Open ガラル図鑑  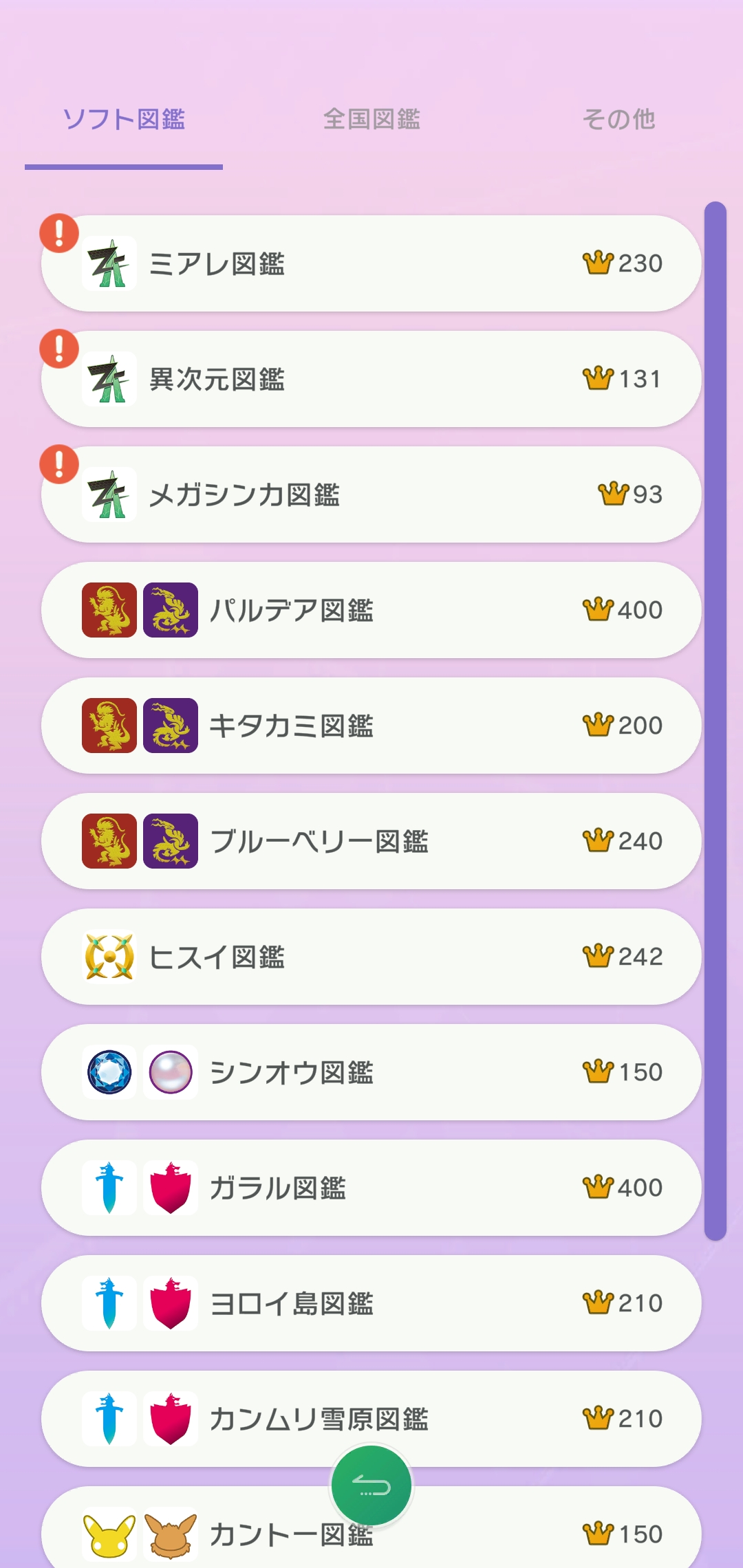pyautogui.click(x=371, y=1188)
